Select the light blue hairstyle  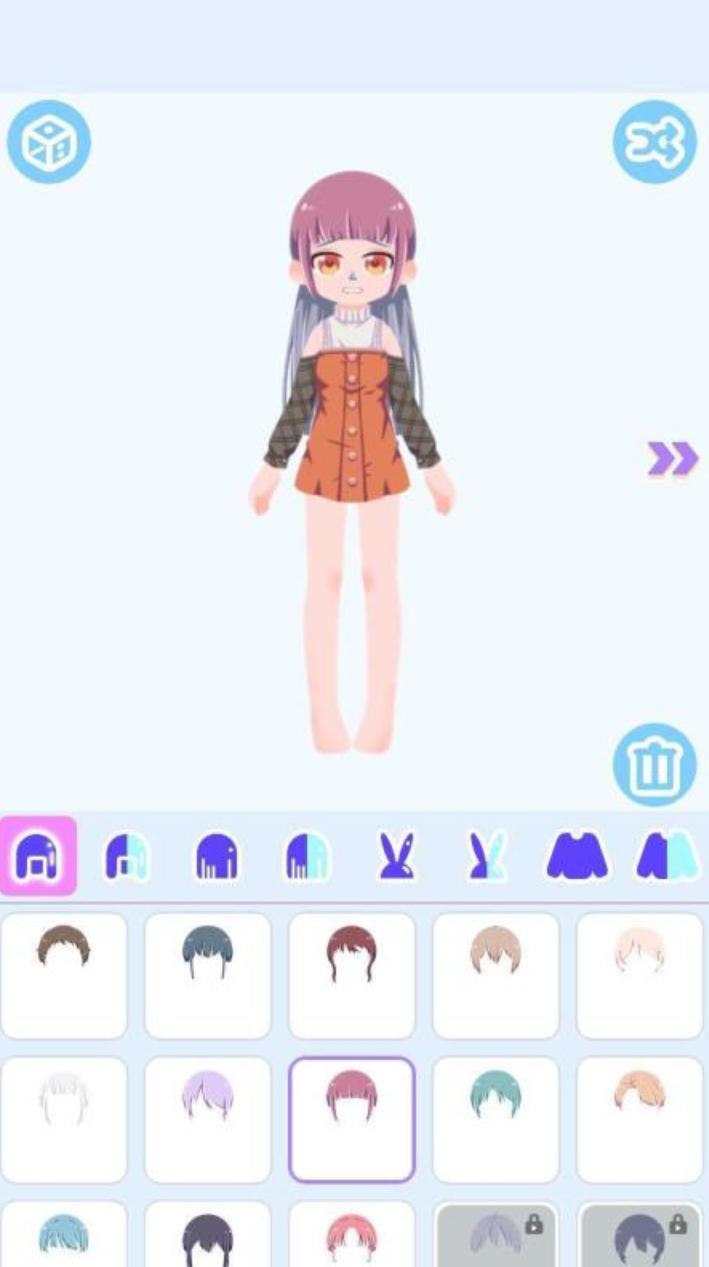click(64, 1236)
